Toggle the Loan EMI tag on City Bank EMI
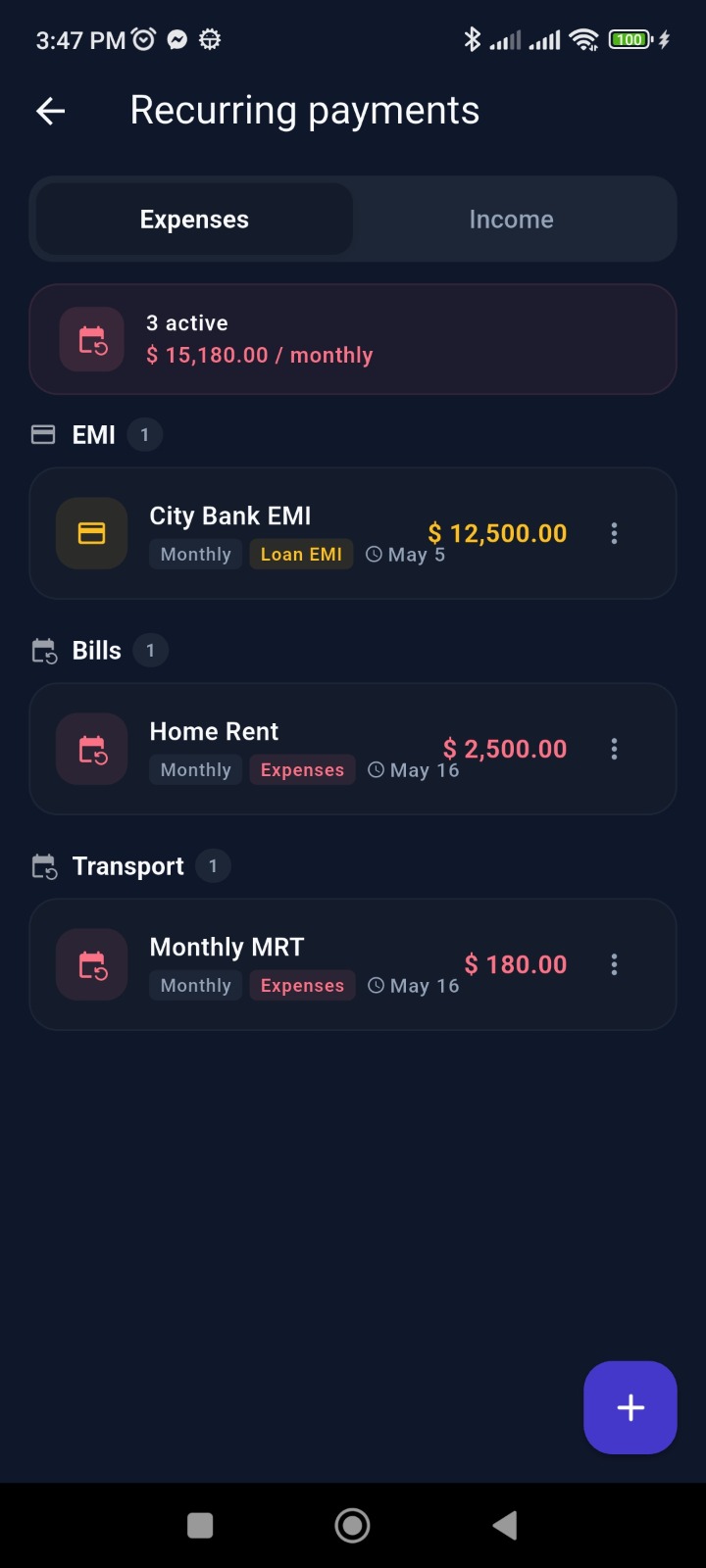 pos(301,554)
